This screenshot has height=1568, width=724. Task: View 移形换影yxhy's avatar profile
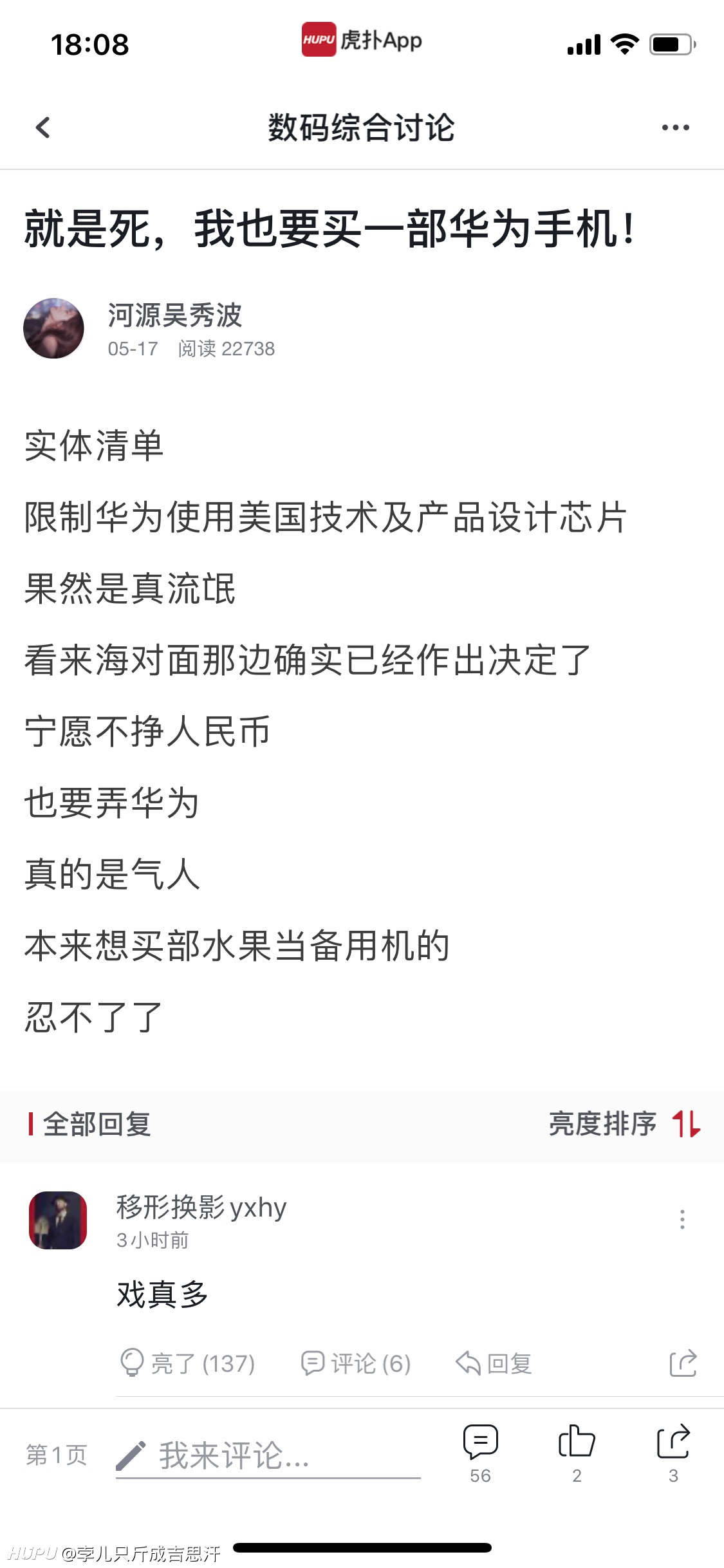[58, 1220]
